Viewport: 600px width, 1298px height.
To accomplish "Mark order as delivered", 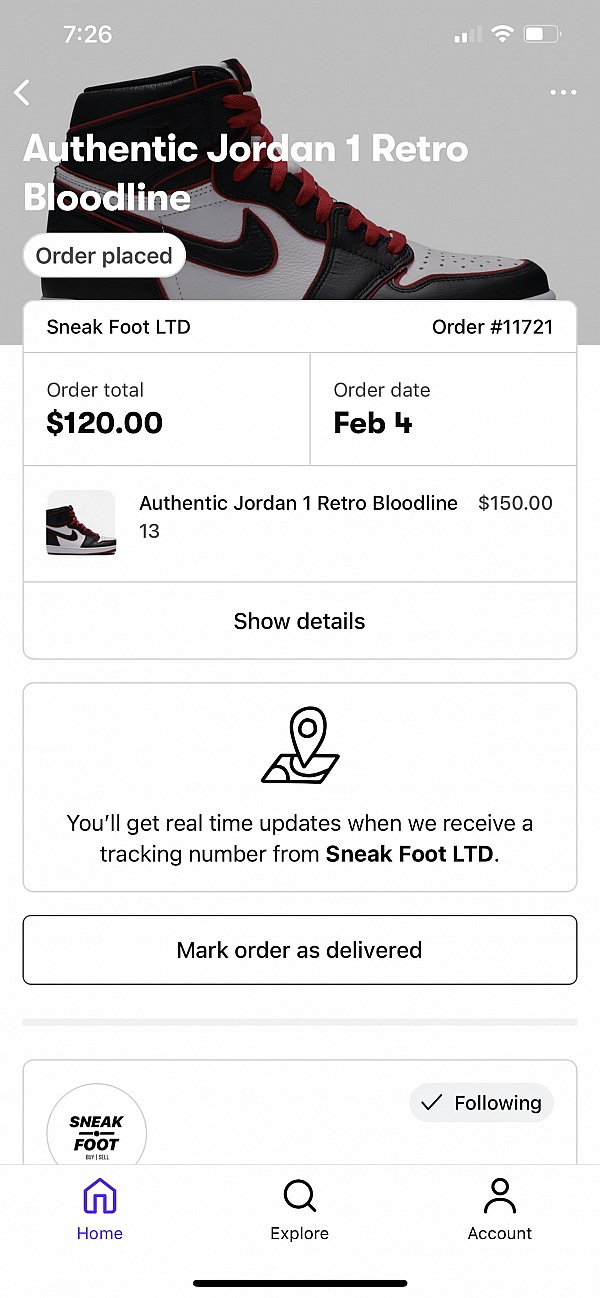I will [x=300, y=950].
